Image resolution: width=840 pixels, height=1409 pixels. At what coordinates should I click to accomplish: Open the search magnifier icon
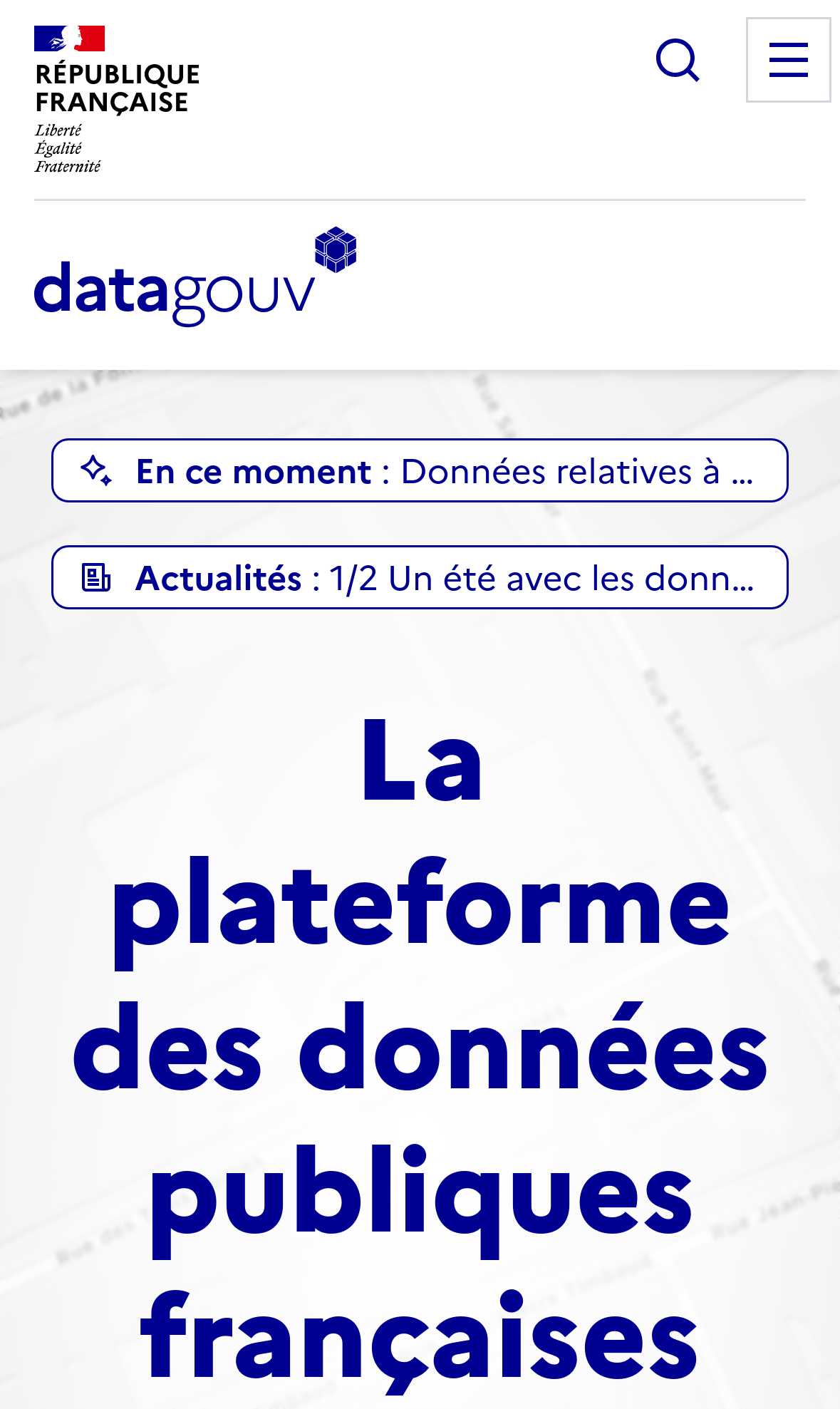pos(678,61)
